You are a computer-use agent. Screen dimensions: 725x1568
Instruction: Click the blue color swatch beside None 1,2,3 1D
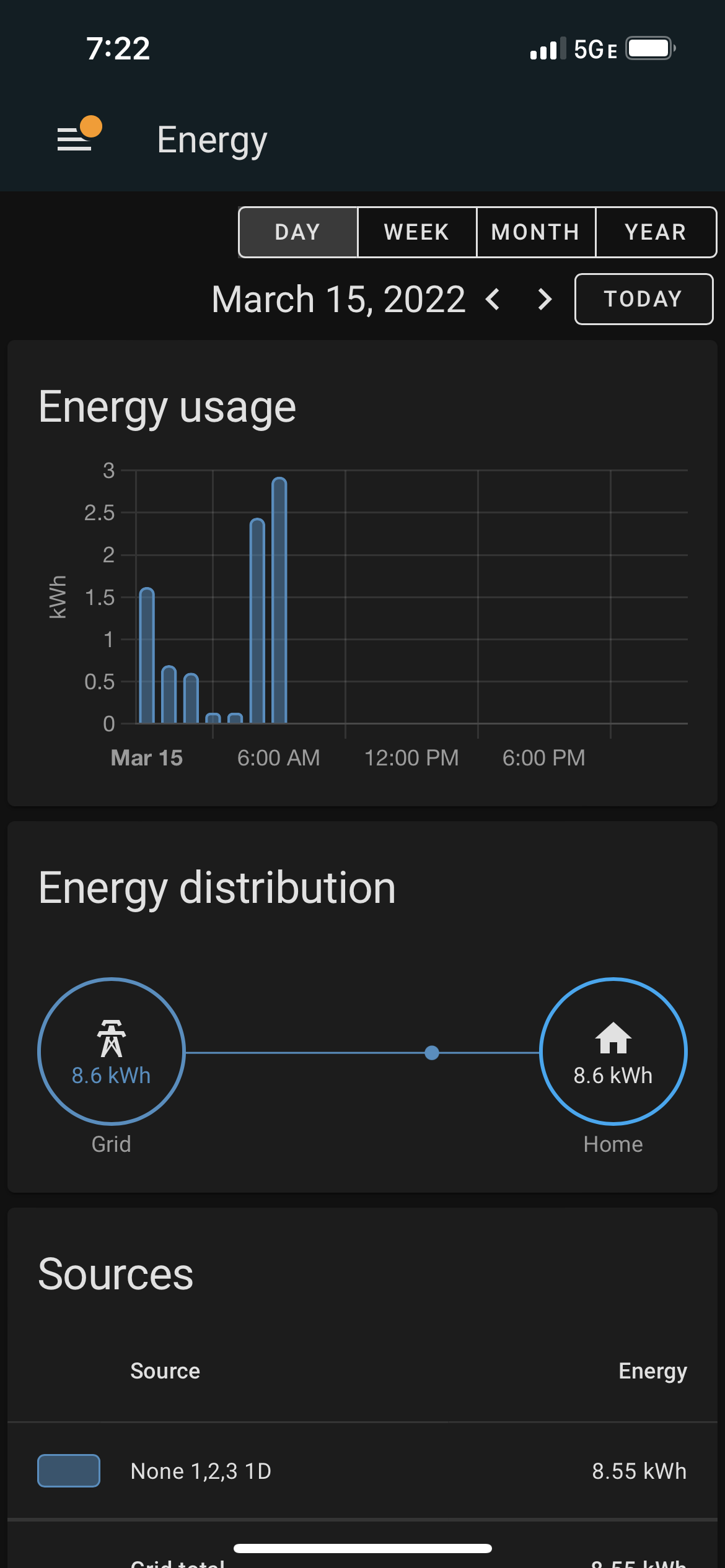pyautogui.click(x=68, y=1471)
